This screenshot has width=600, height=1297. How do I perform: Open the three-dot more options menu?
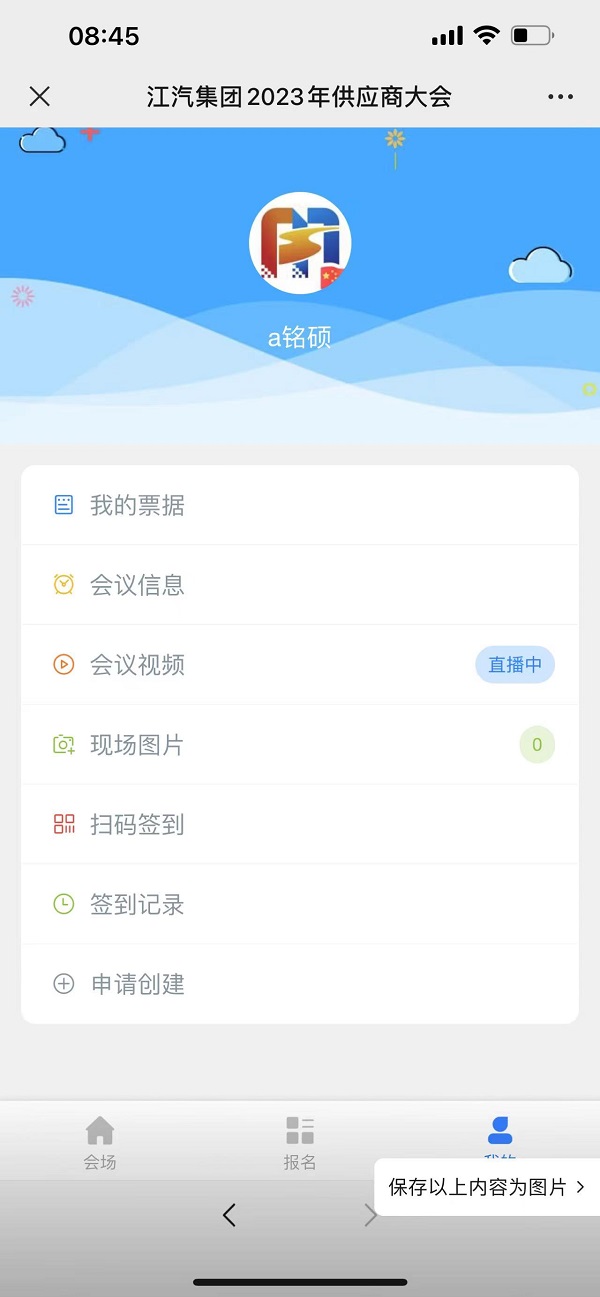pos(561,97)
